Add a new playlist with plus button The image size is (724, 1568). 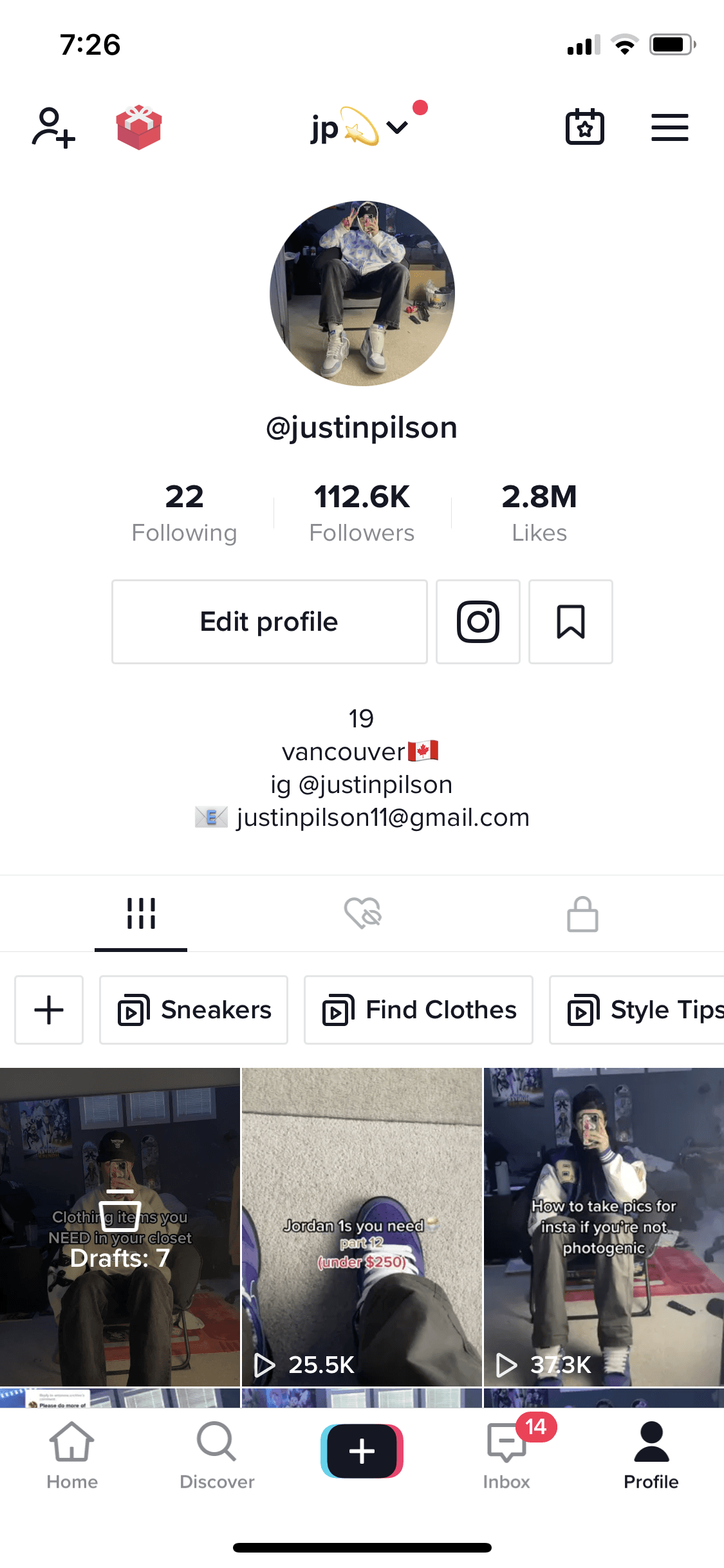click(49, 1009)
